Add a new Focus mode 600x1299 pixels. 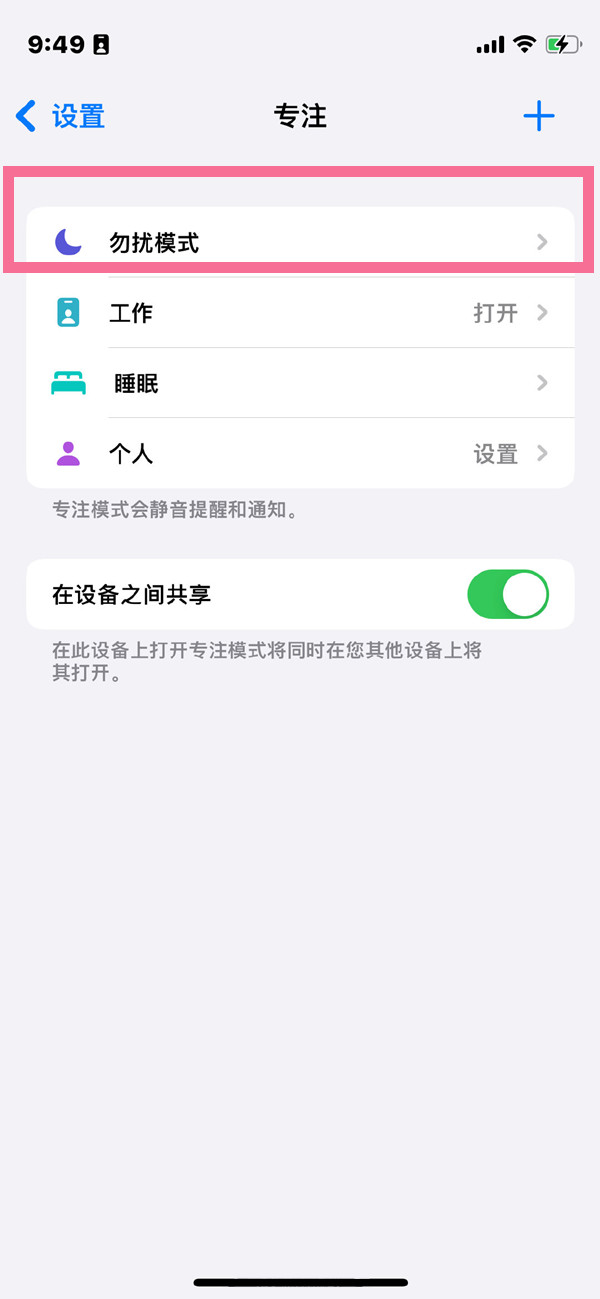click(539, 116)
